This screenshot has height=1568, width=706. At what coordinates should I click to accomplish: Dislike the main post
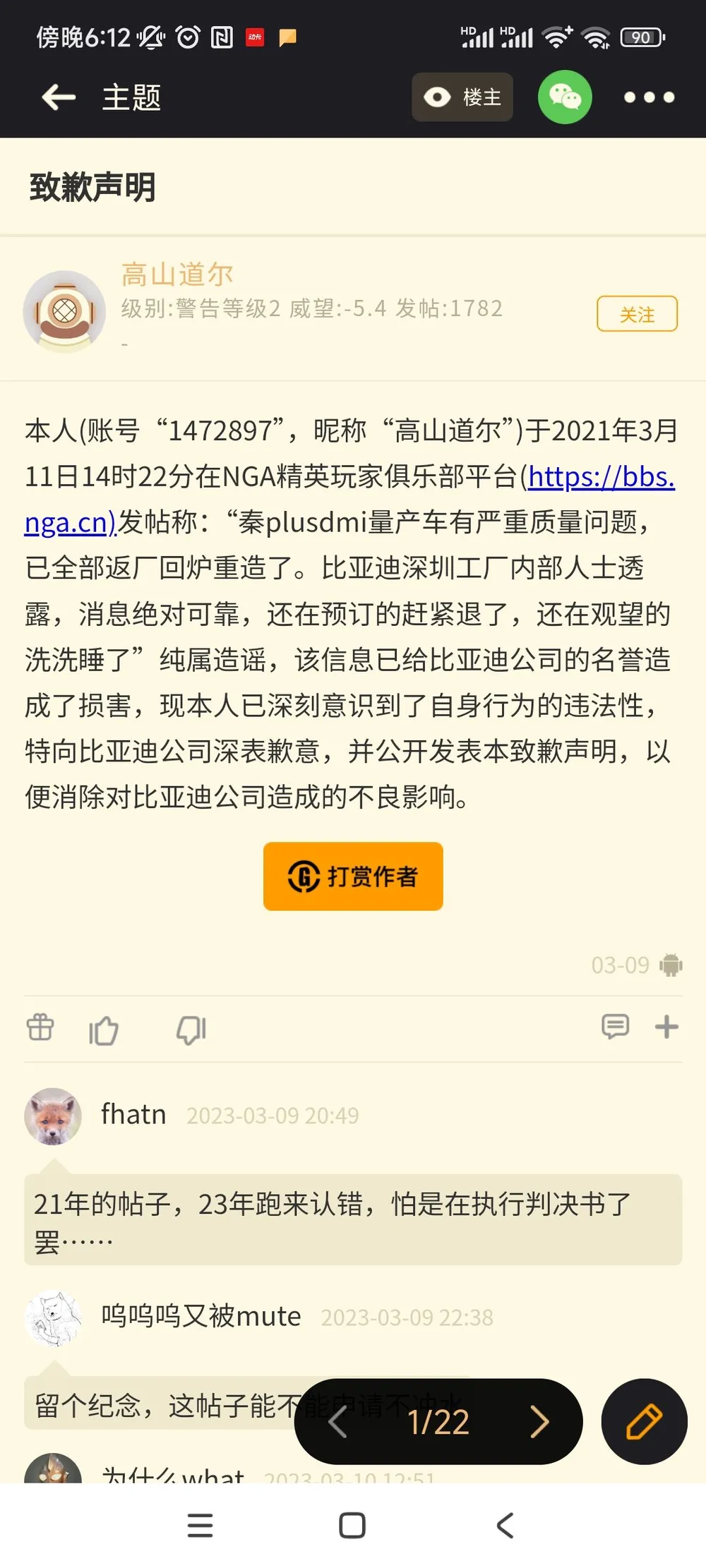point(191,1030)
